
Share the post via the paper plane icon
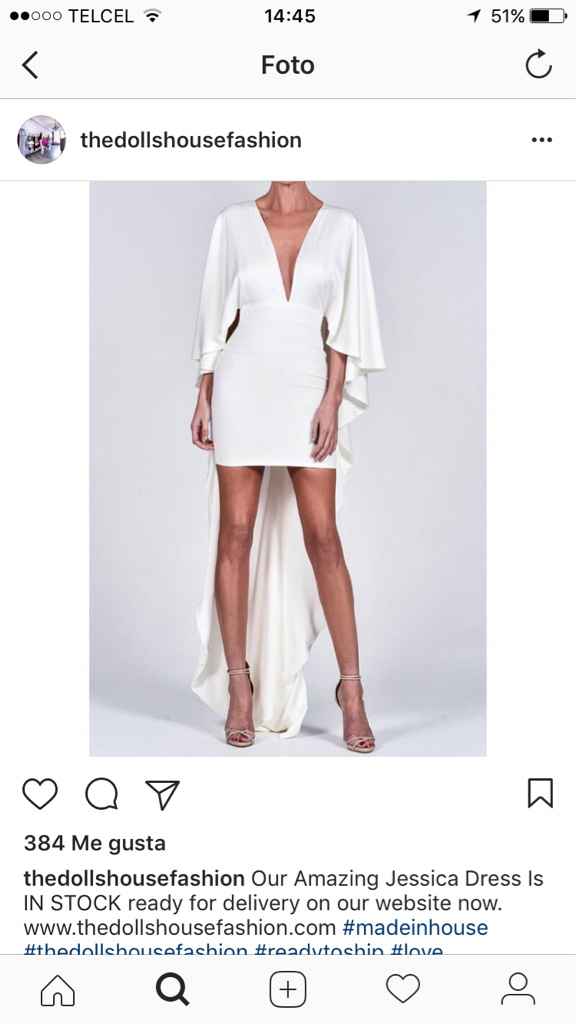[163, 794]
